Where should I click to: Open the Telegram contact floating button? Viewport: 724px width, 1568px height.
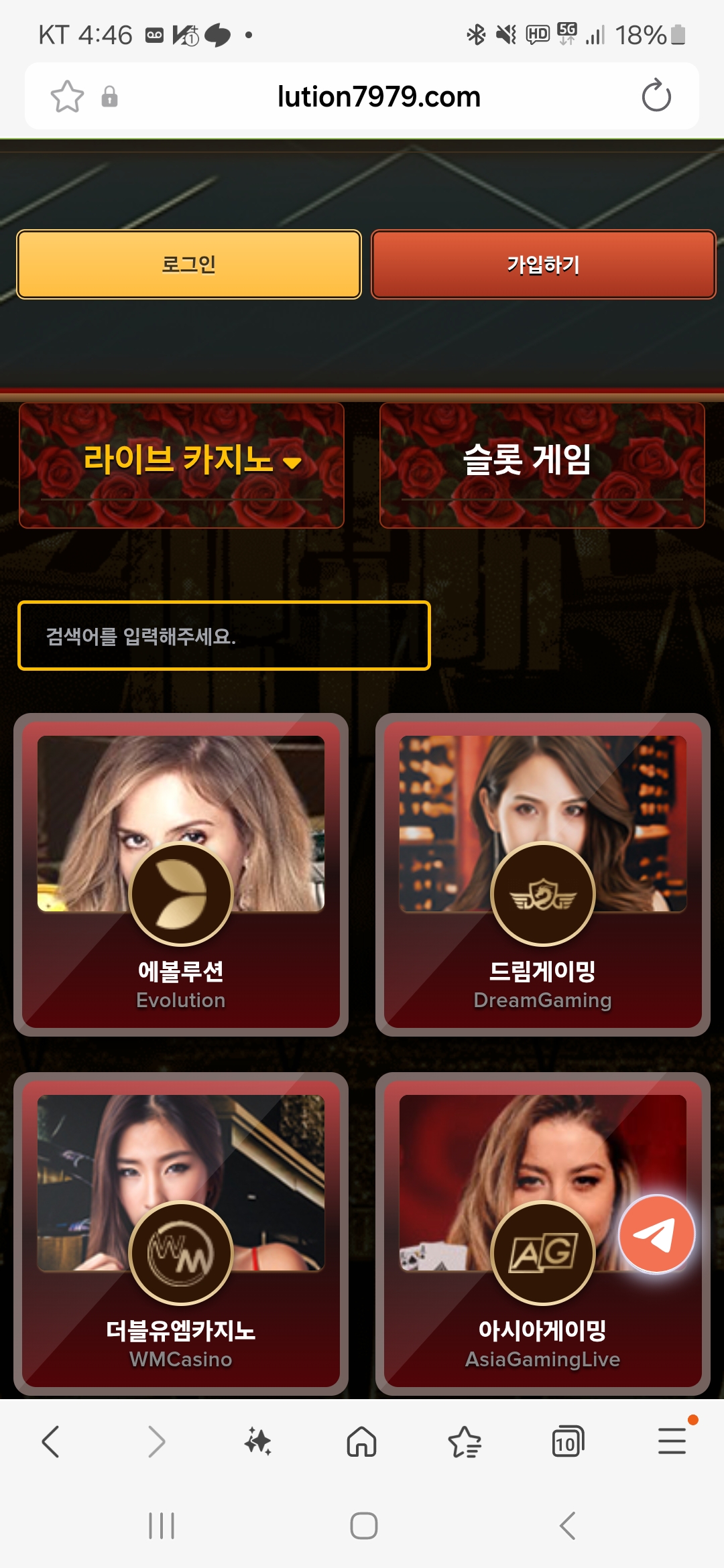656,1234
